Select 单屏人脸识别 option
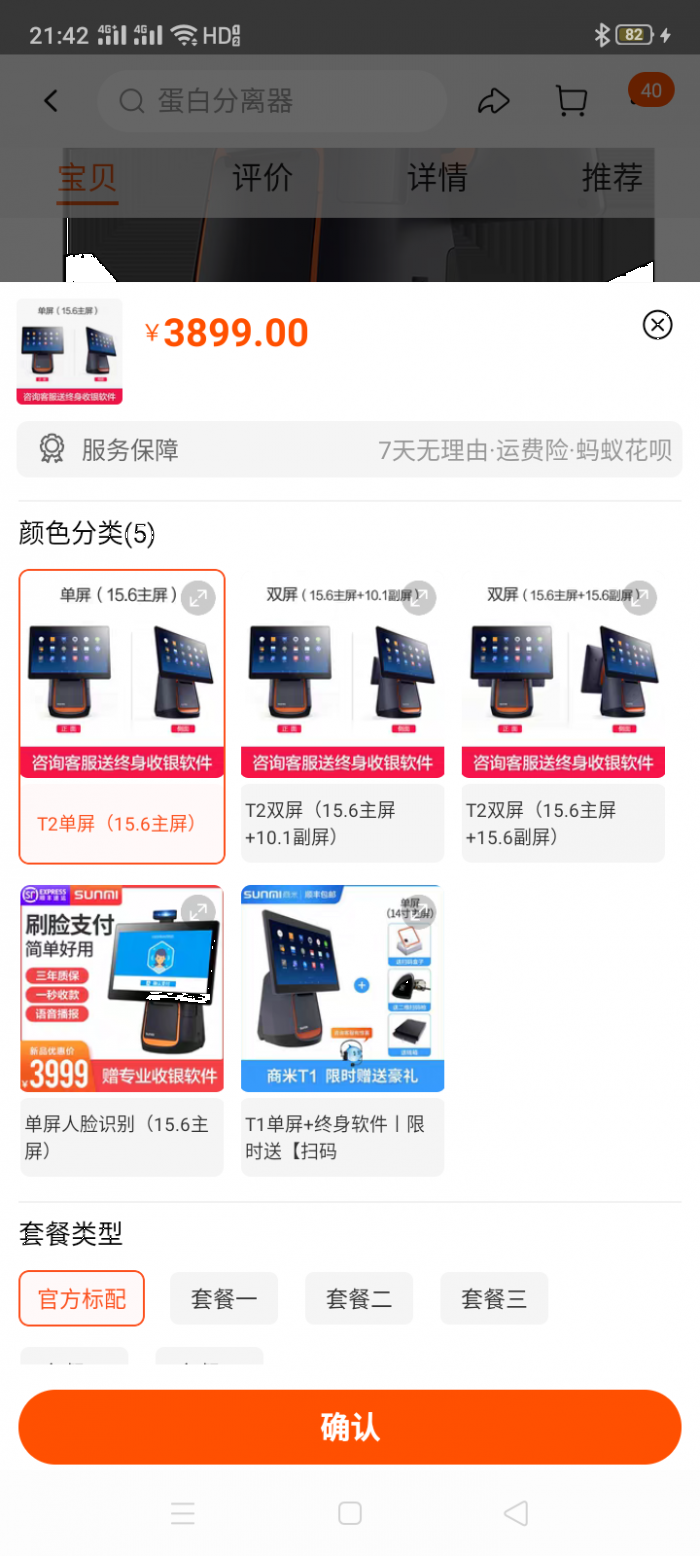The image size is (700, 1556). click(x=122, y=1030)
